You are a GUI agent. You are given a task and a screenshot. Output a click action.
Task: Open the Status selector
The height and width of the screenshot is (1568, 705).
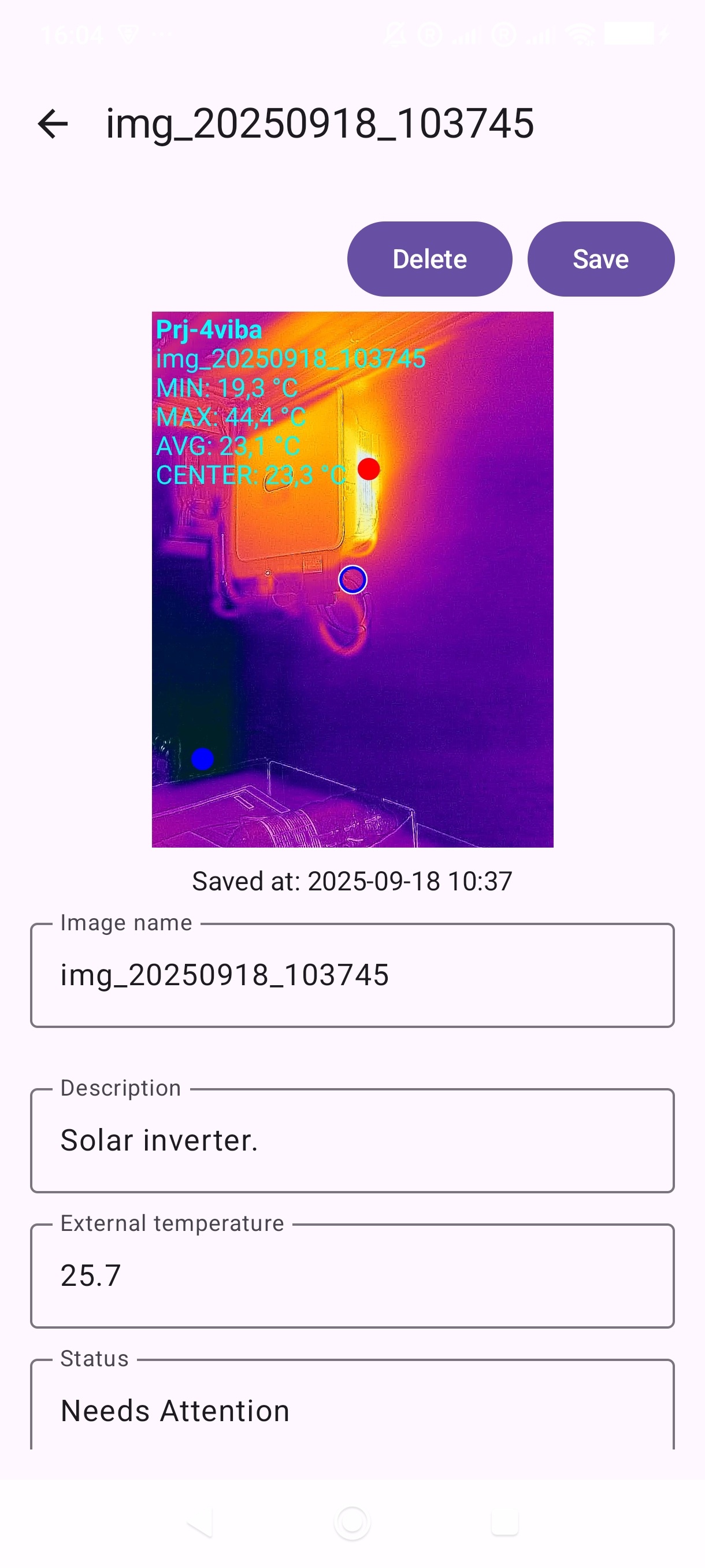[x=352, y=1410]
